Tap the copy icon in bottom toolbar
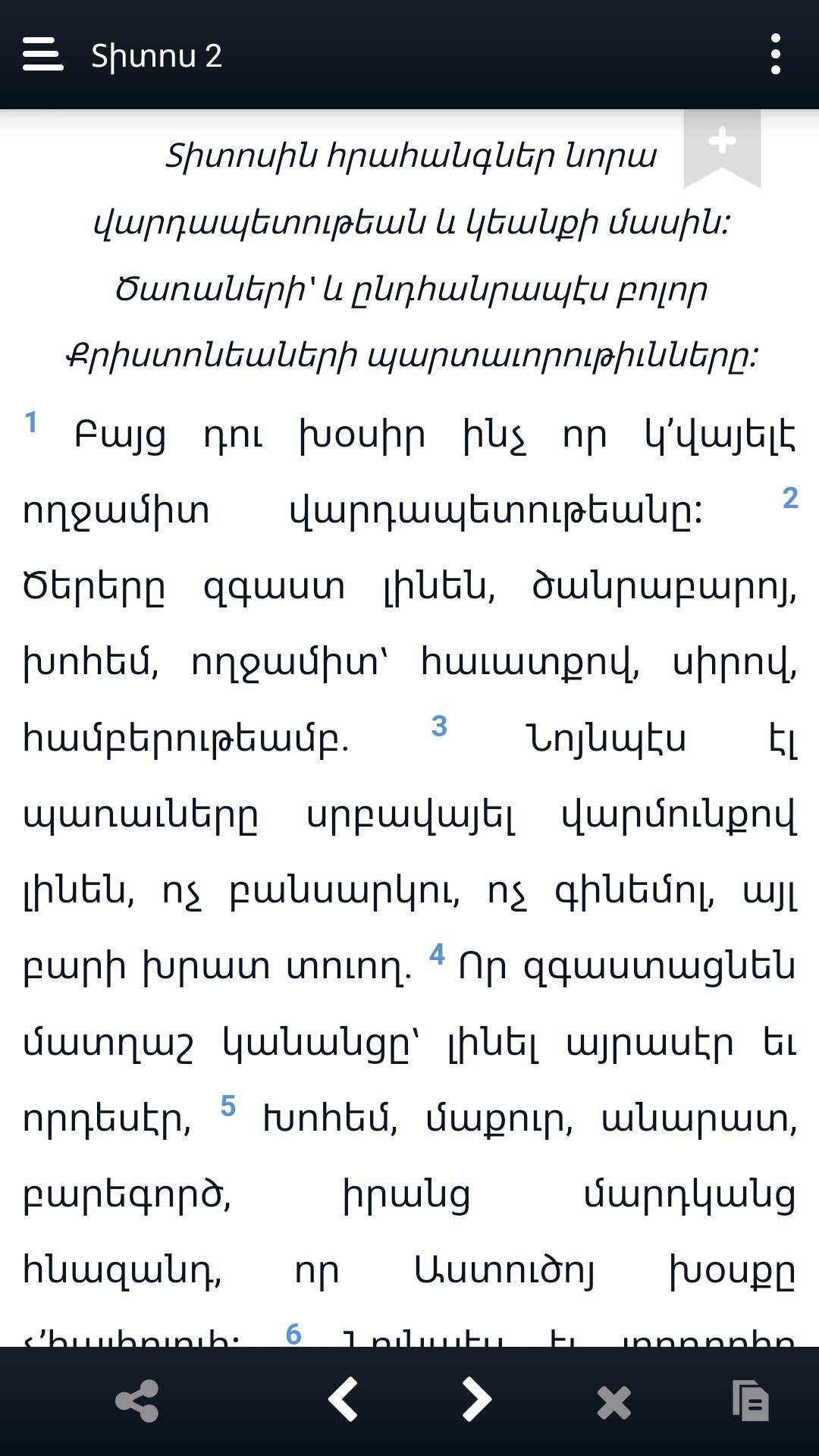This screenshot has height=1456, width=819. coord(750,1401)
